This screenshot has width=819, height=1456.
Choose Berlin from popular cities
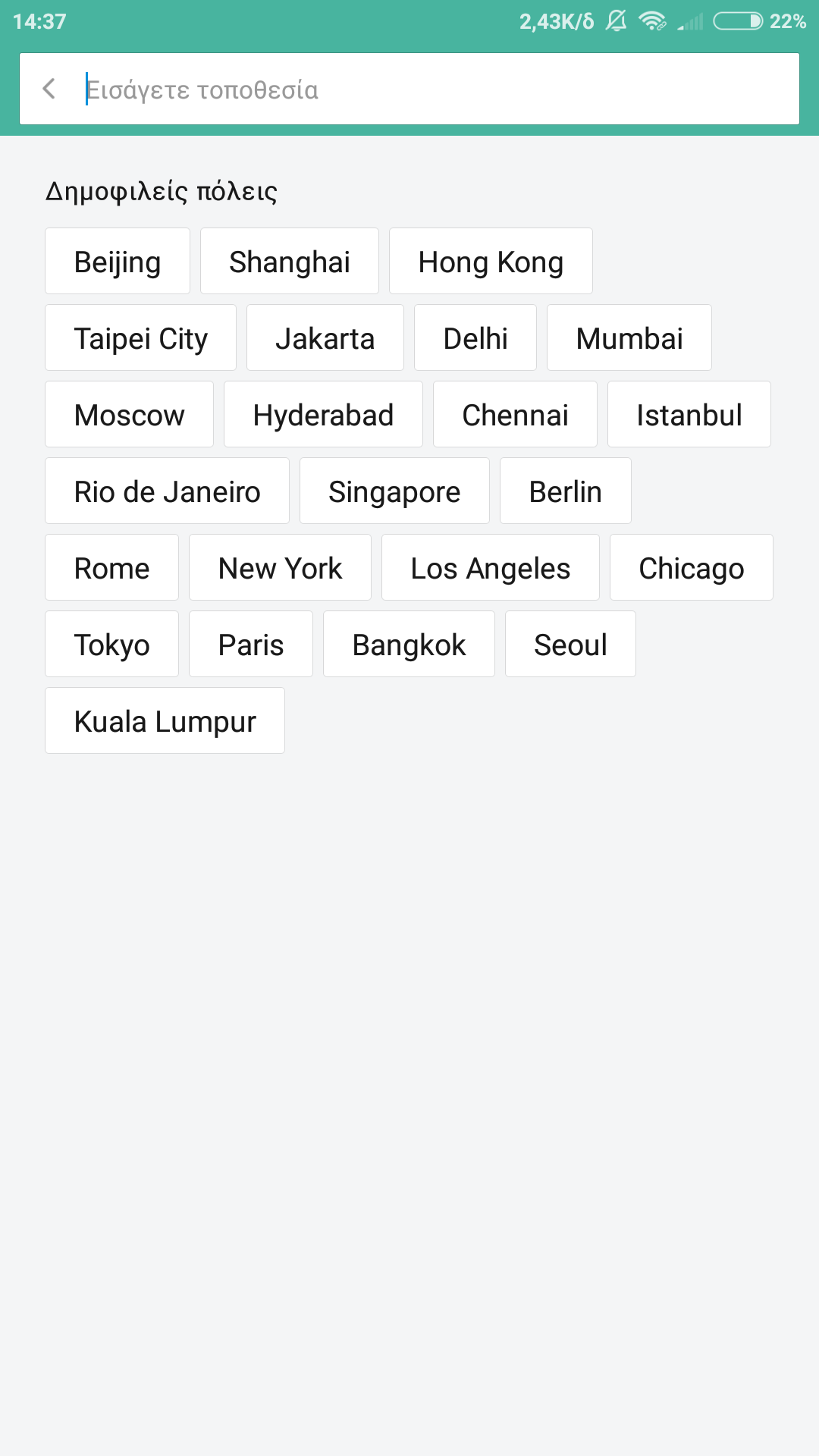pos(565,491)
